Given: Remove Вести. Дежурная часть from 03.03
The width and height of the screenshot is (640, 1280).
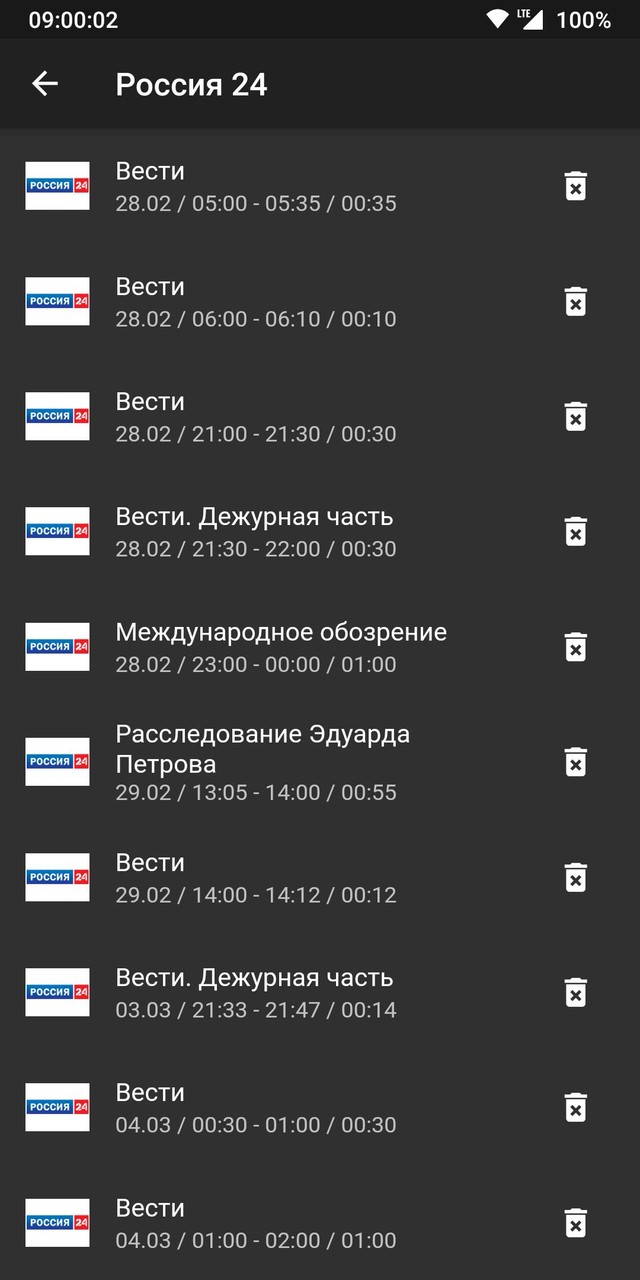Looking at the screenshot, I should click(x=575, y=992).
